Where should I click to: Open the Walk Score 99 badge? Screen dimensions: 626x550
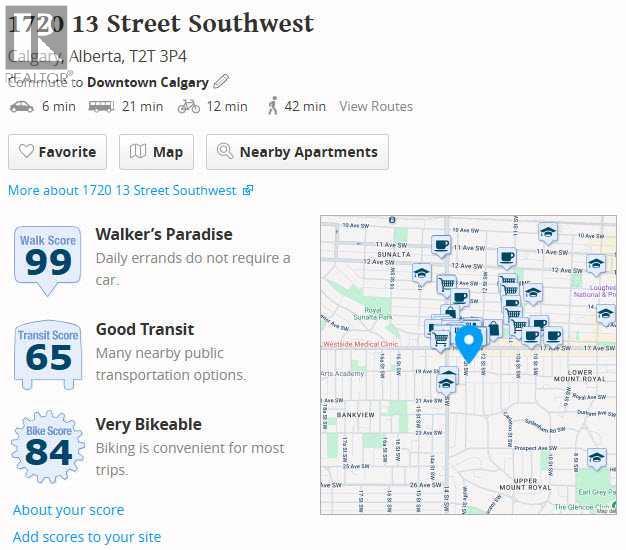click(48, 260)
